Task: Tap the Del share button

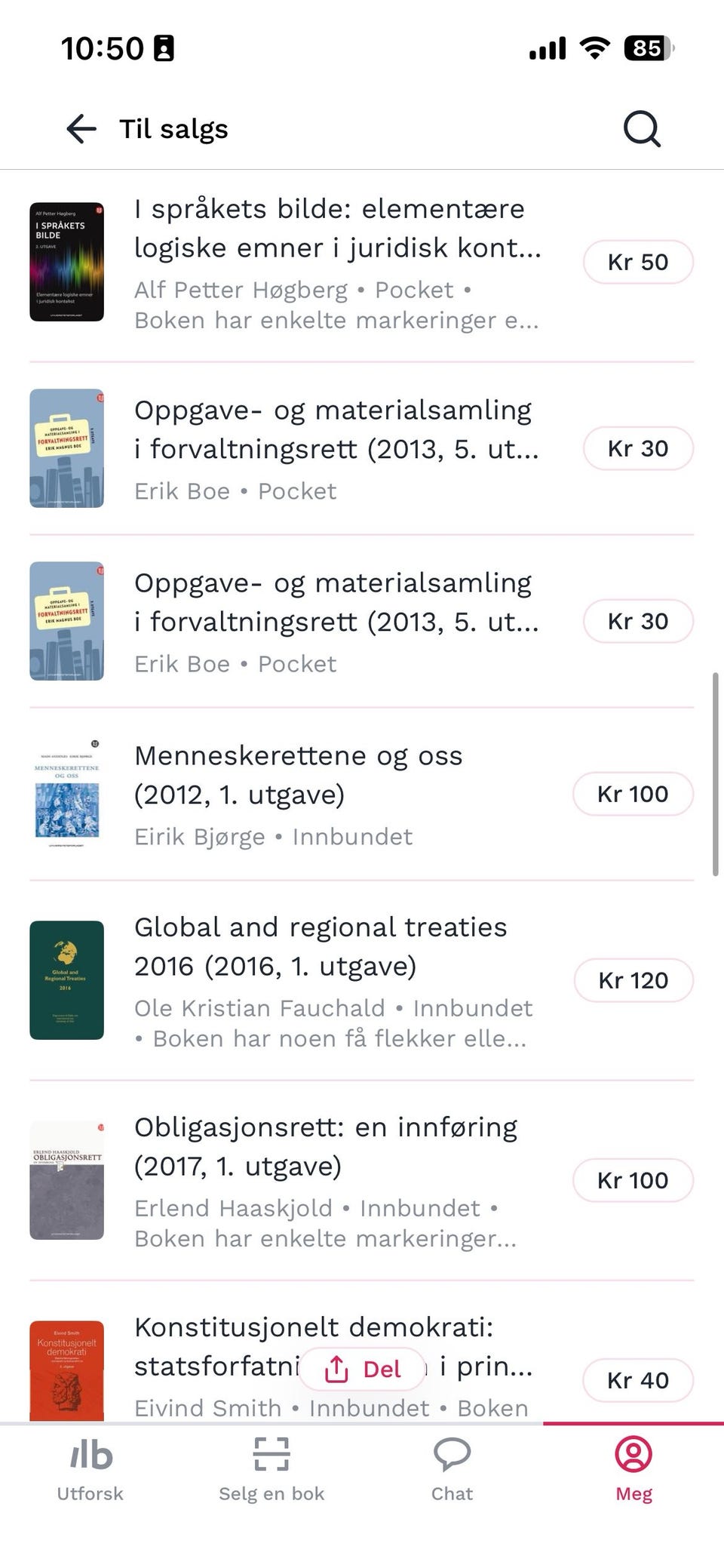Action: pos(363,1370)
